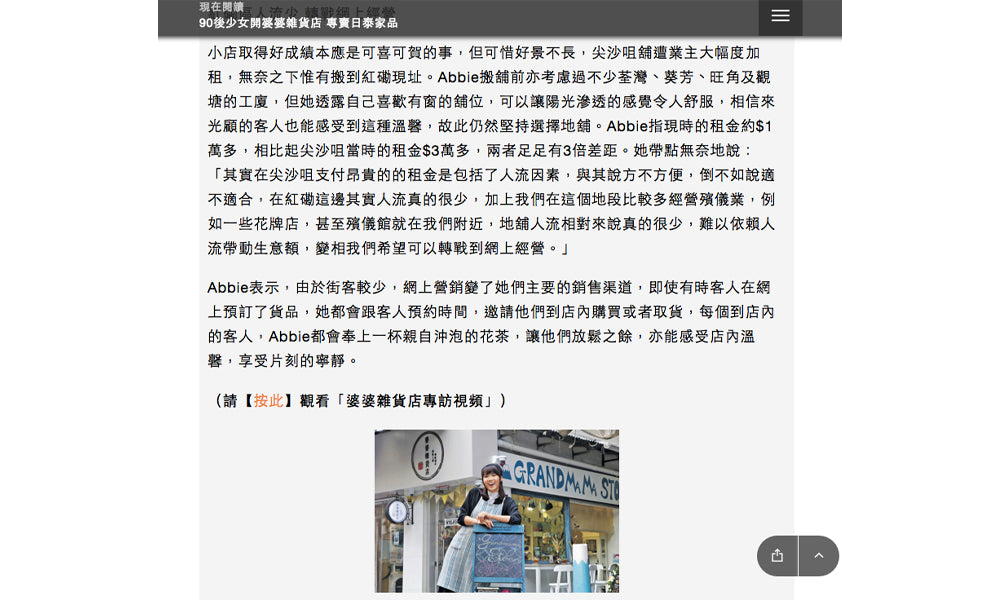
Task: Open the hamburger menu in the header
Action: coord(780,16)
